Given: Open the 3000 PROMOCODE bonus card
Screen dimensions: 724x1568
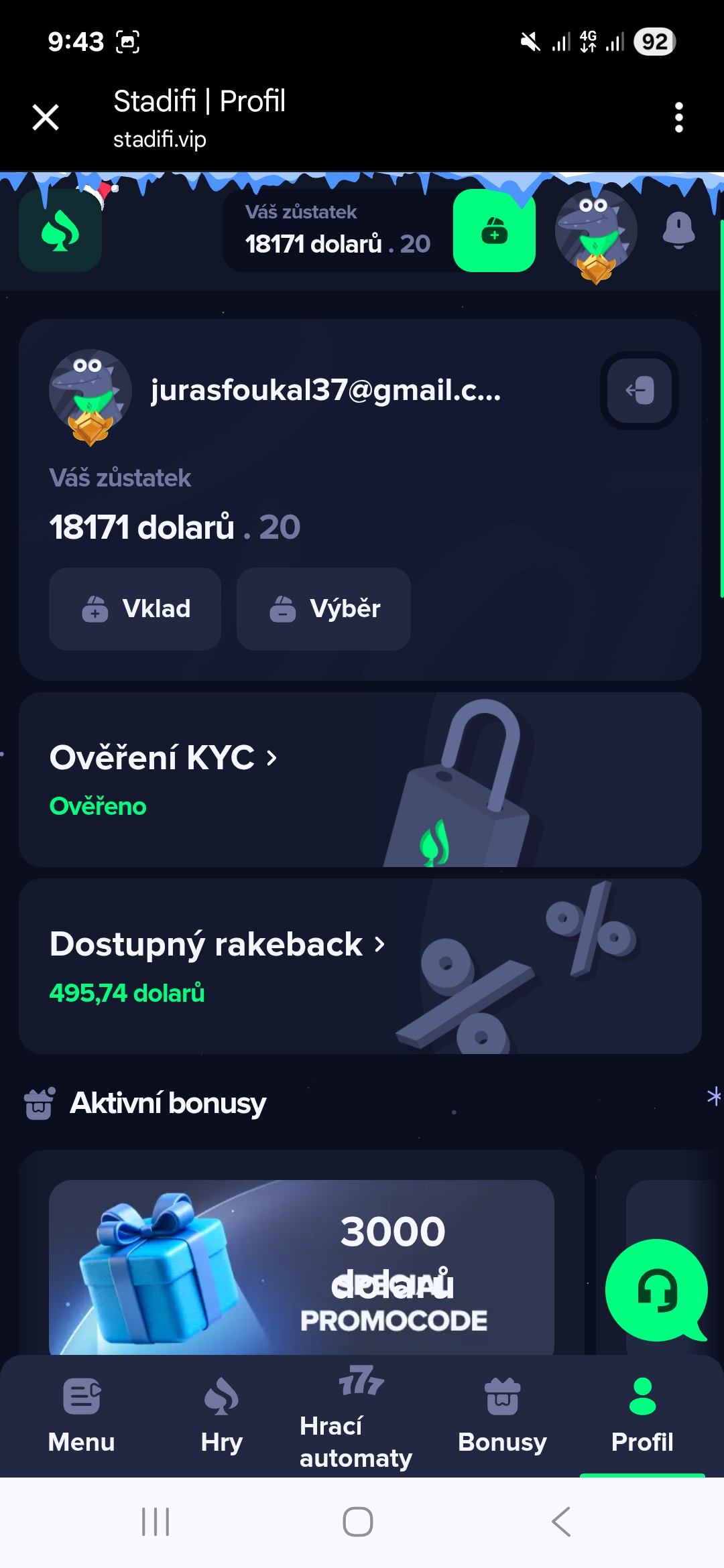Looking at the screenshot, I should [x=302, y=1266].
